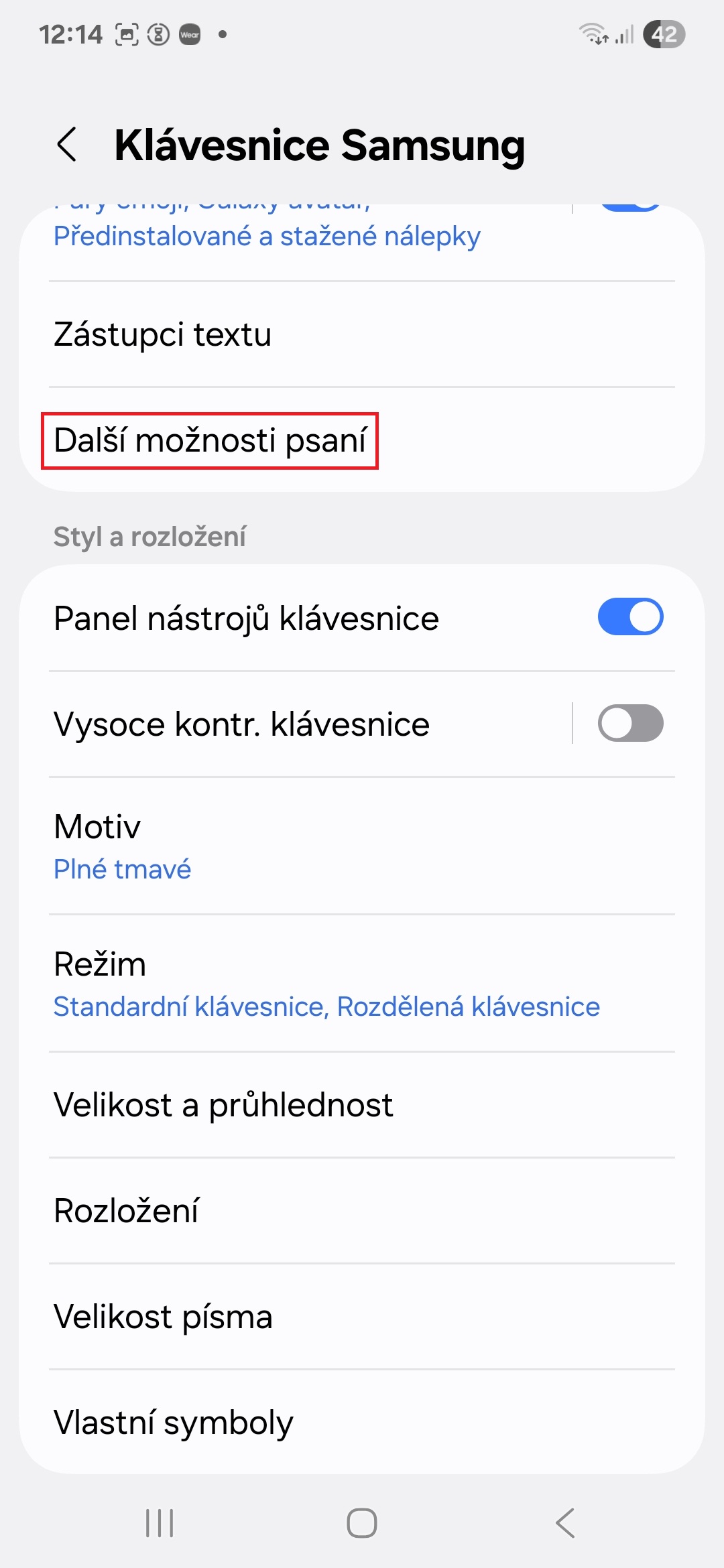The image size is (724, 1568).
Task: Open Vysoce kontr. klávesnice settings
Action: point(295,724)
